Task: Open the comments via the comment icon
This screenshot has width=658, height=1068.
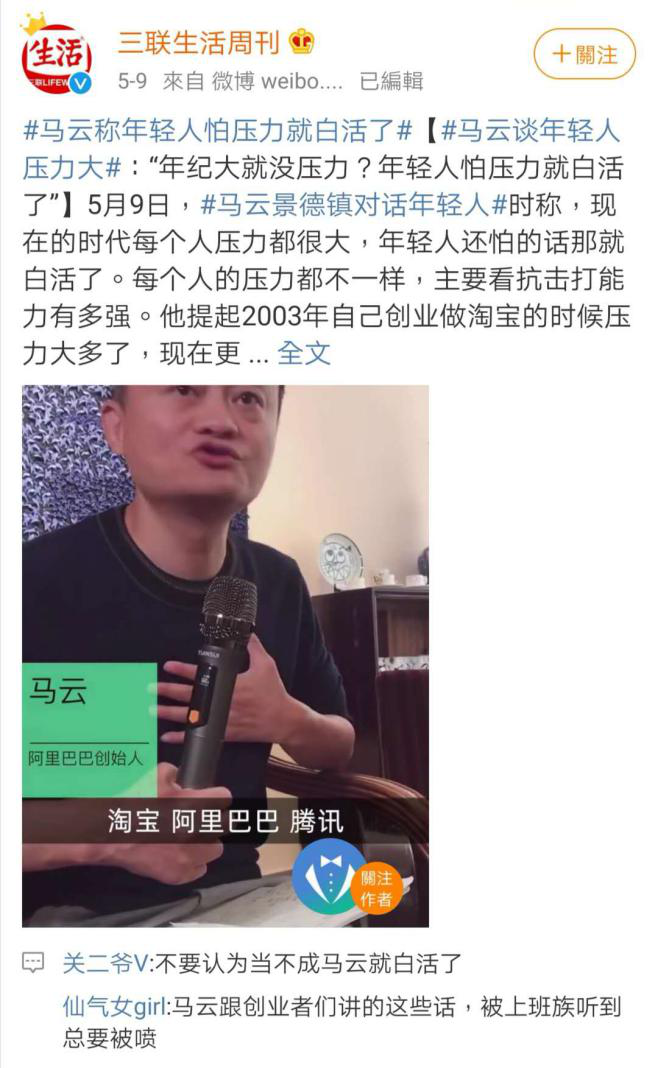Action: pos(35,964)
